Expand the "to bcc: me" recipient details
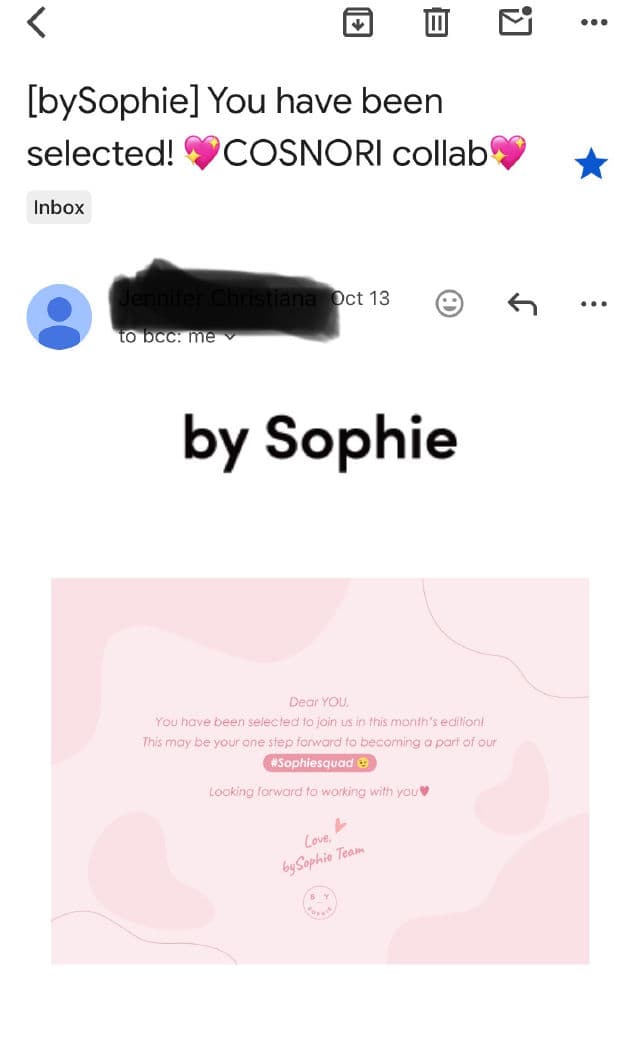 pyautogui.click(x=178, y=337)
